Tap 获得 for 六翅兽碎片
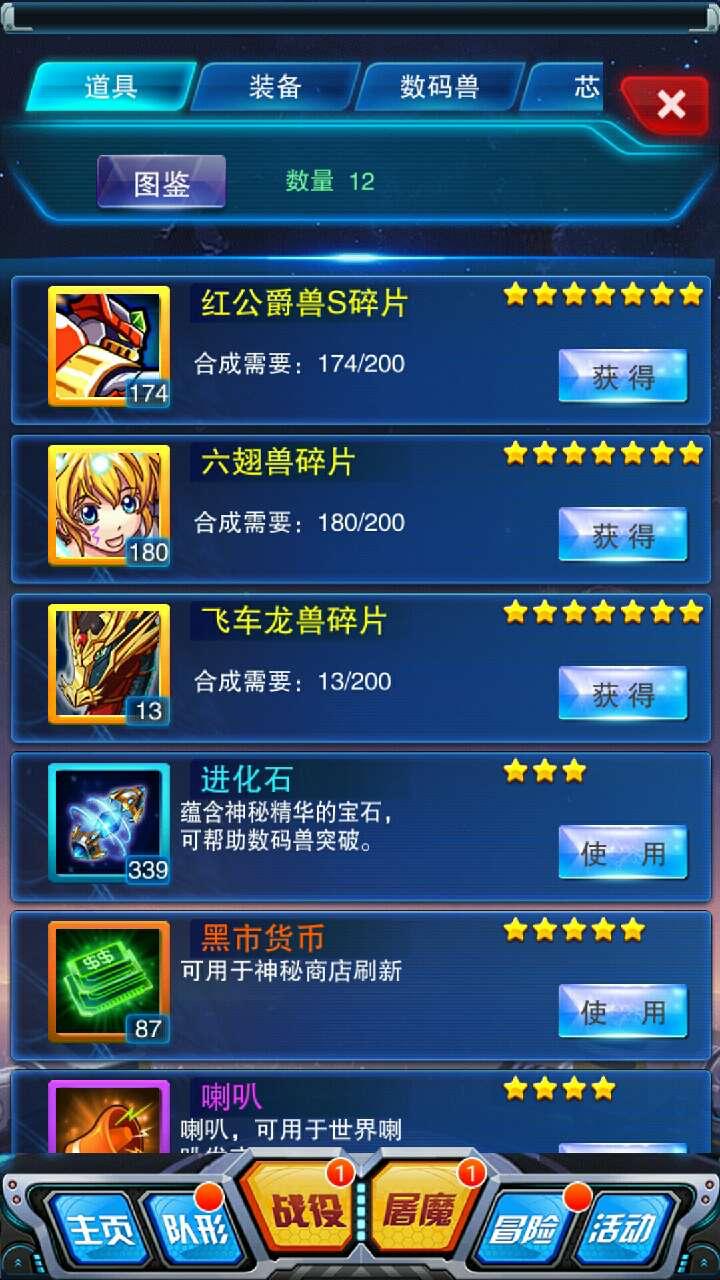 pos(622,535)
